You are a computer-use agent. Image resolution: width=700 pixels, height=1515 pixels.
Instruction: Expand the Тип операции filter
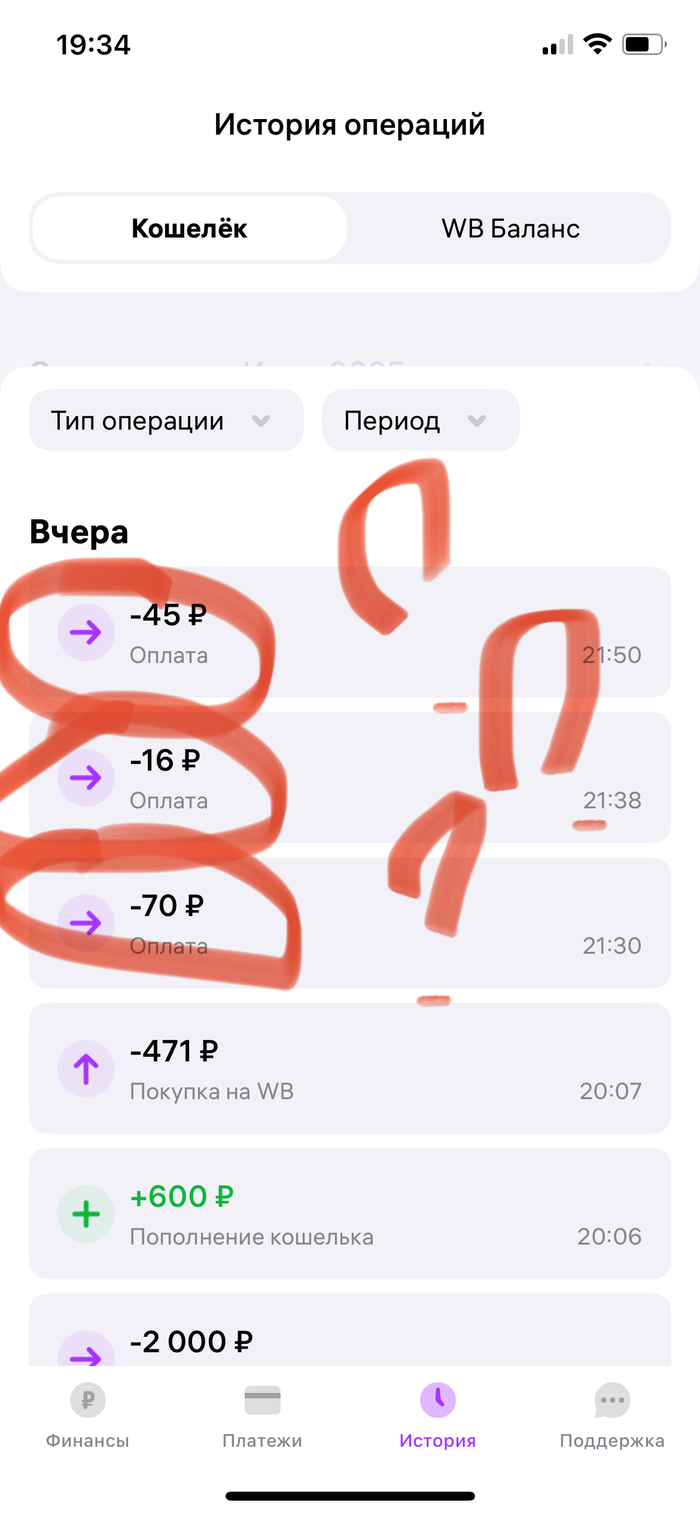pyautogui.click(x=165, y=421)
